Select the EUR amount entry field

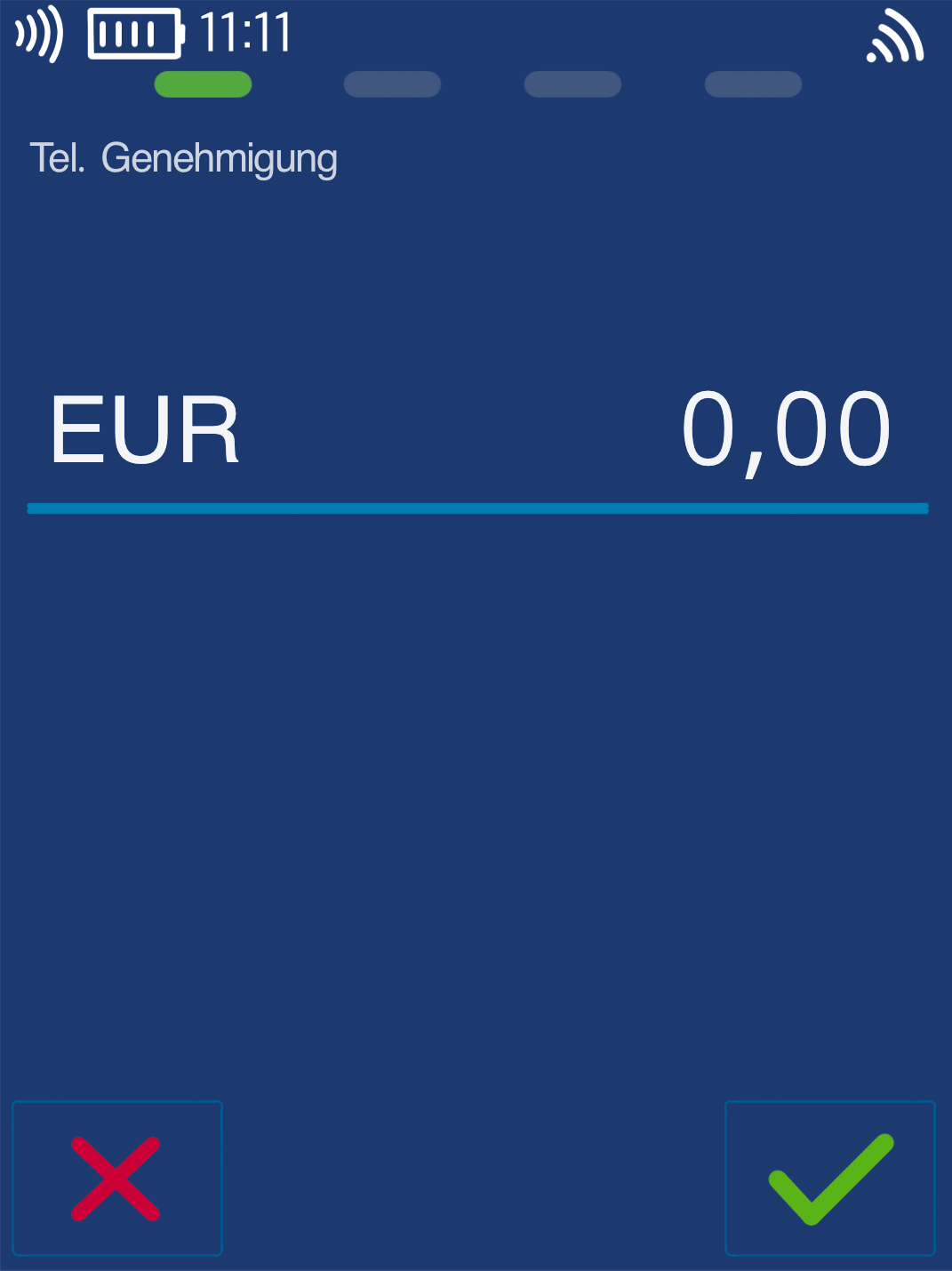pyautogui.click(x=476, y=433)
